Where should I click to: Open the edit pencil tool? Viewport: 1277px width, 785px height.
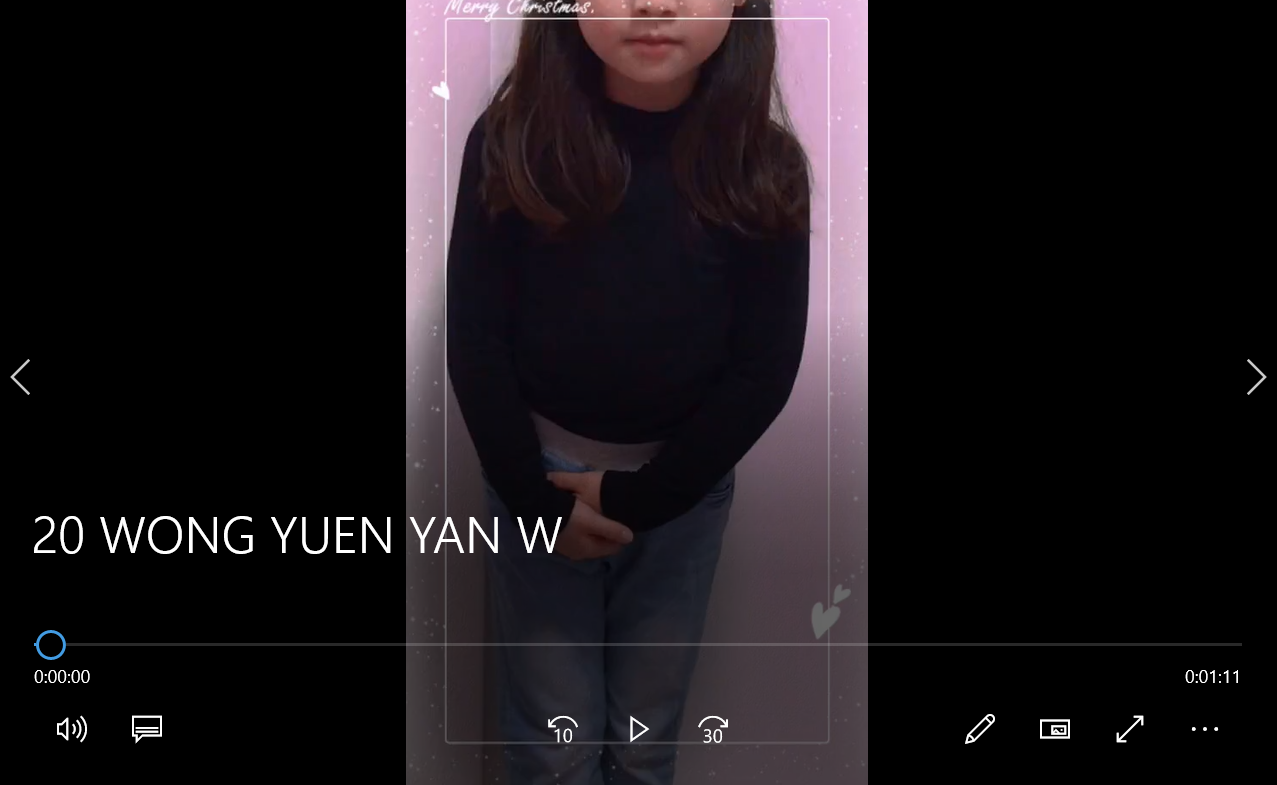(x=980, y=729)
